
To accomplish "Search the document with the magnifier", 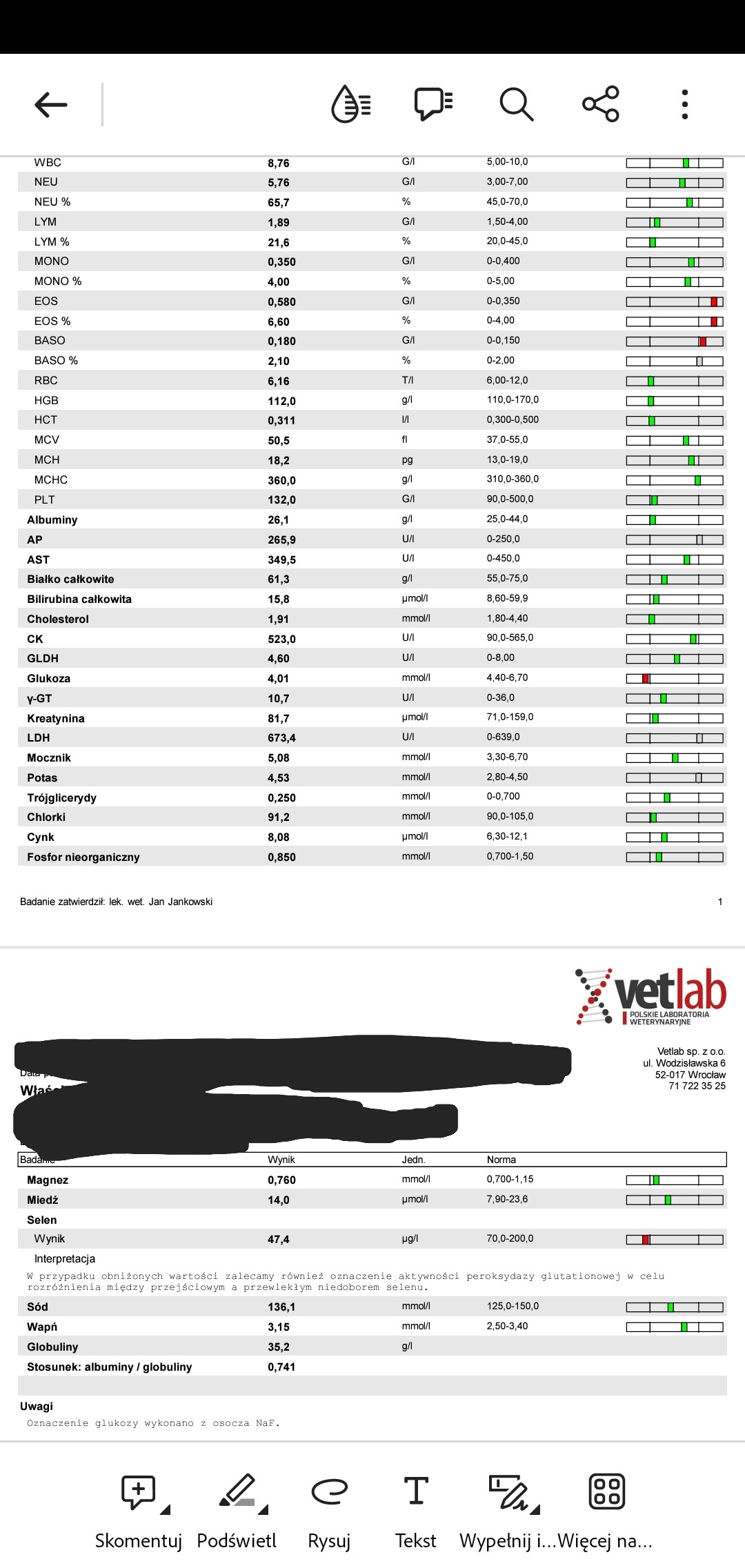I will pyautogui.click(x=517, y=105).
